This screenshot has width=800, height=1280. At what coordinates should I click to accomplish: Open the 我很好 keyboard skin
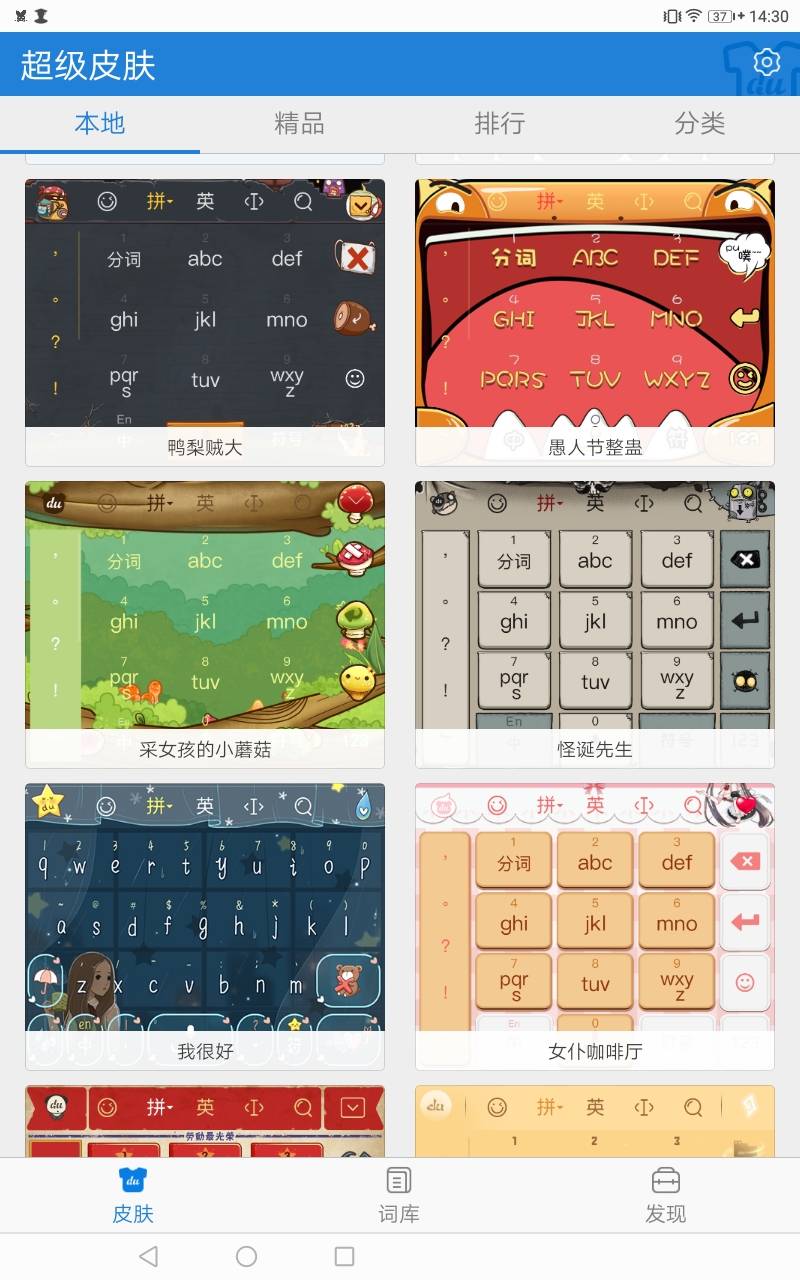[205, 925]
